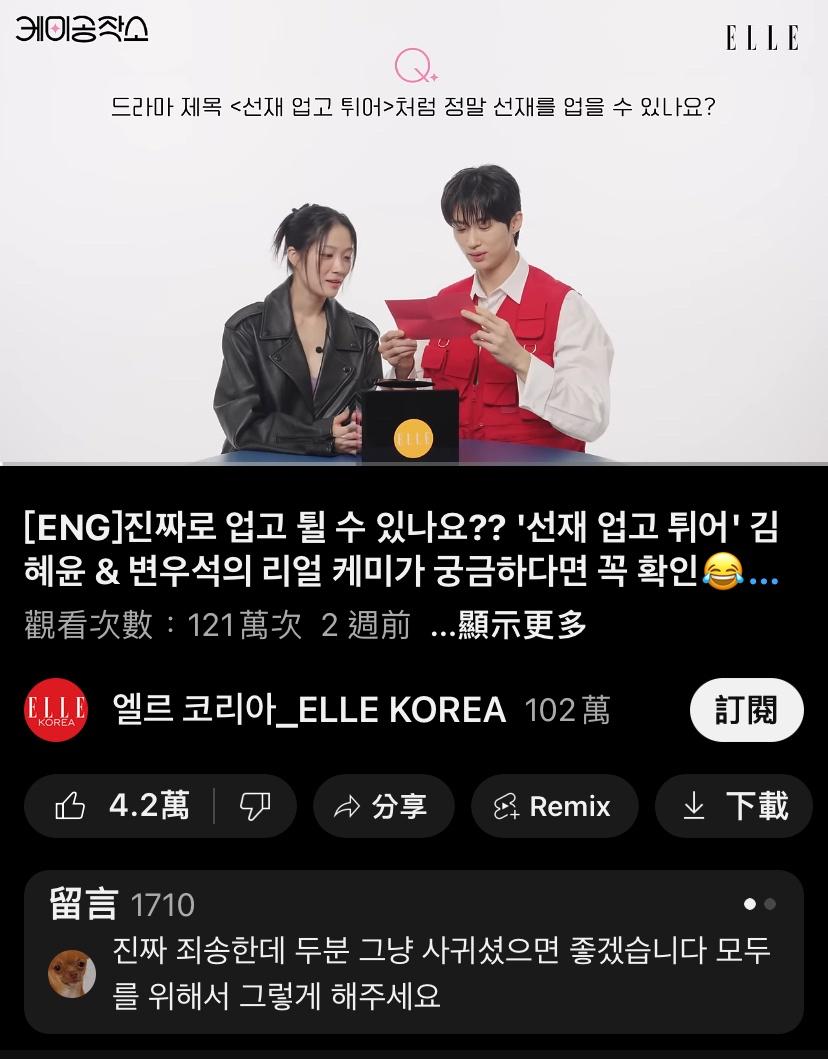
Task: Dislike this video
Action: pos(255,806)
